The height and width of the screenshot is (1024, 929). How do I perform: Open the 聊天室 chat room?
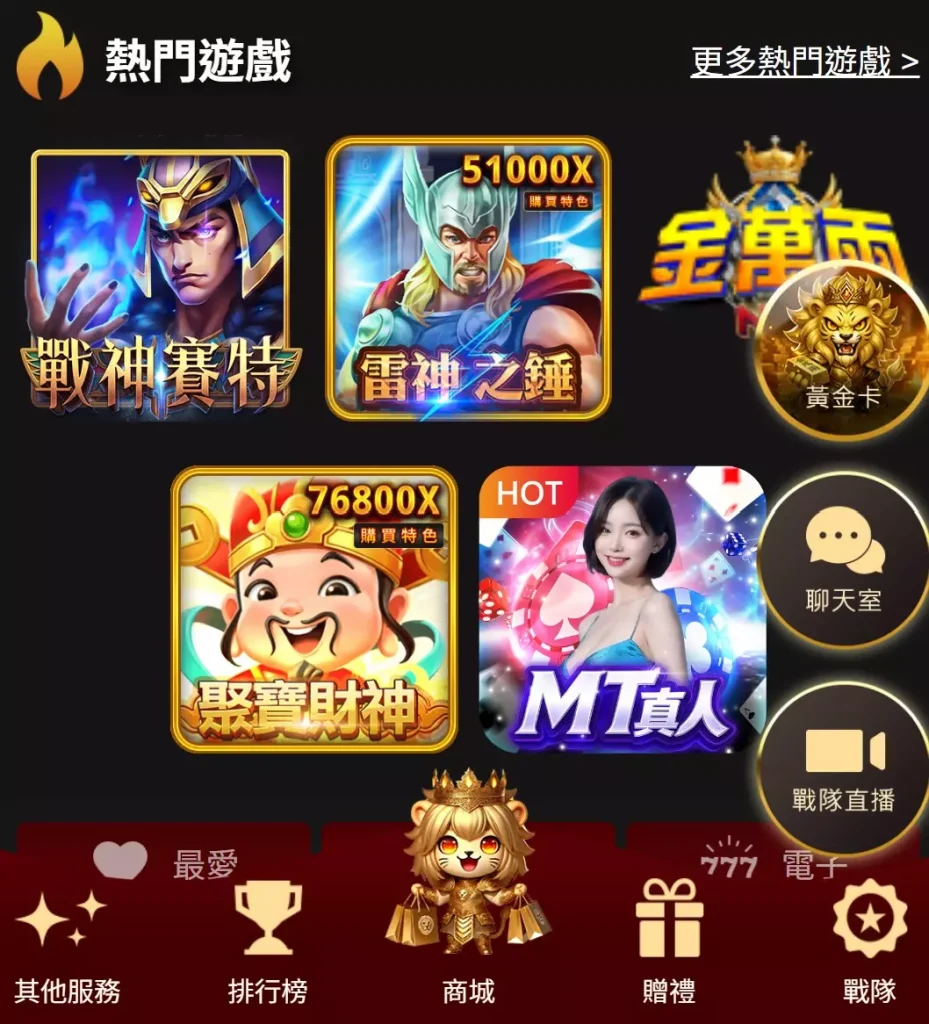(x=843, y=560)
